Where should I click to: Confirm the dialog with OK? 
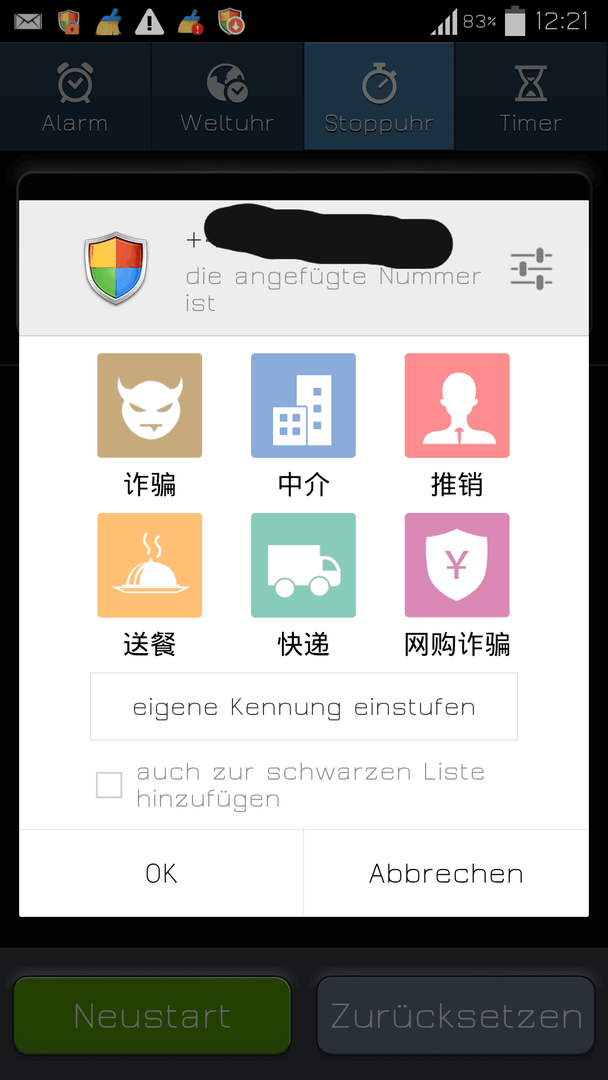click(161, 873)
